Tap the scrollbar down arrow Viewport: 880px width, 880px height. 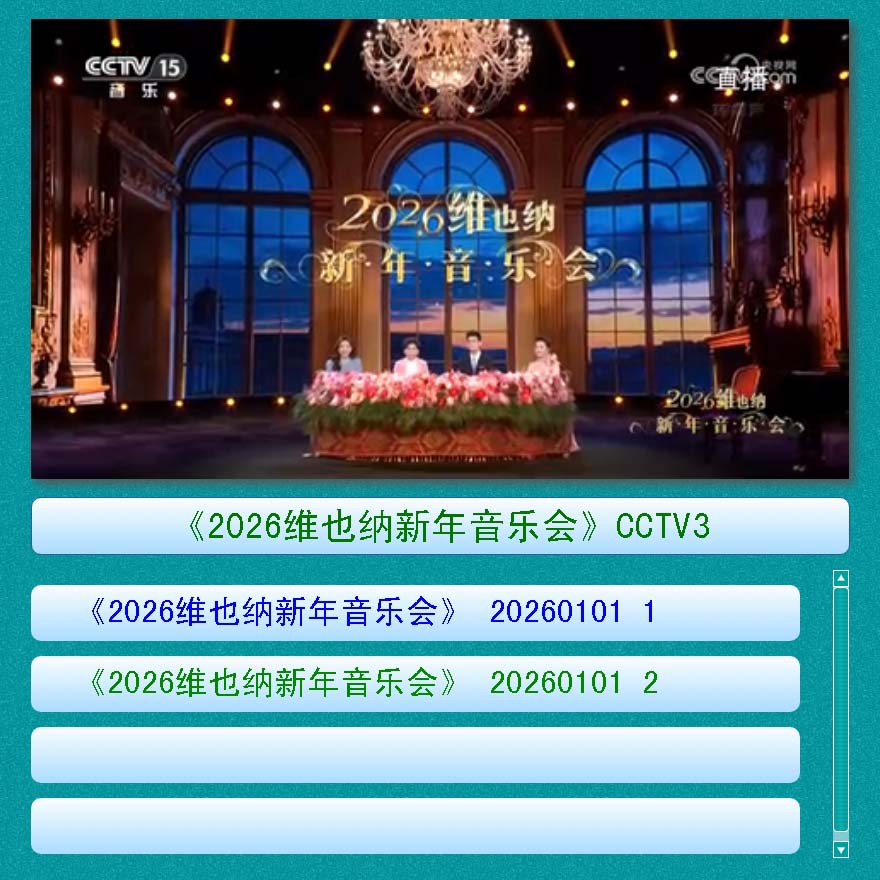coord(841,850)
